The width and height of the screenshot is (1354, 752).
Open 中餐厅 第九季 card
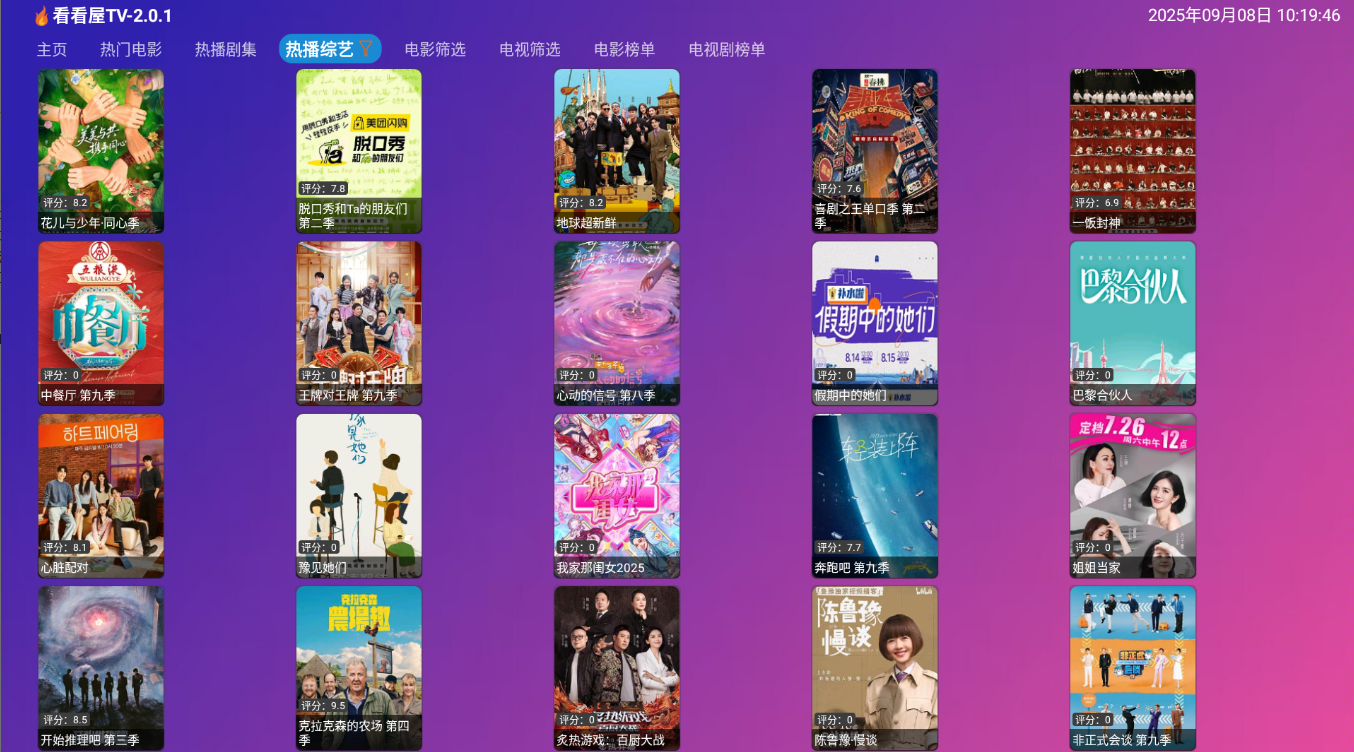(101, 322)
